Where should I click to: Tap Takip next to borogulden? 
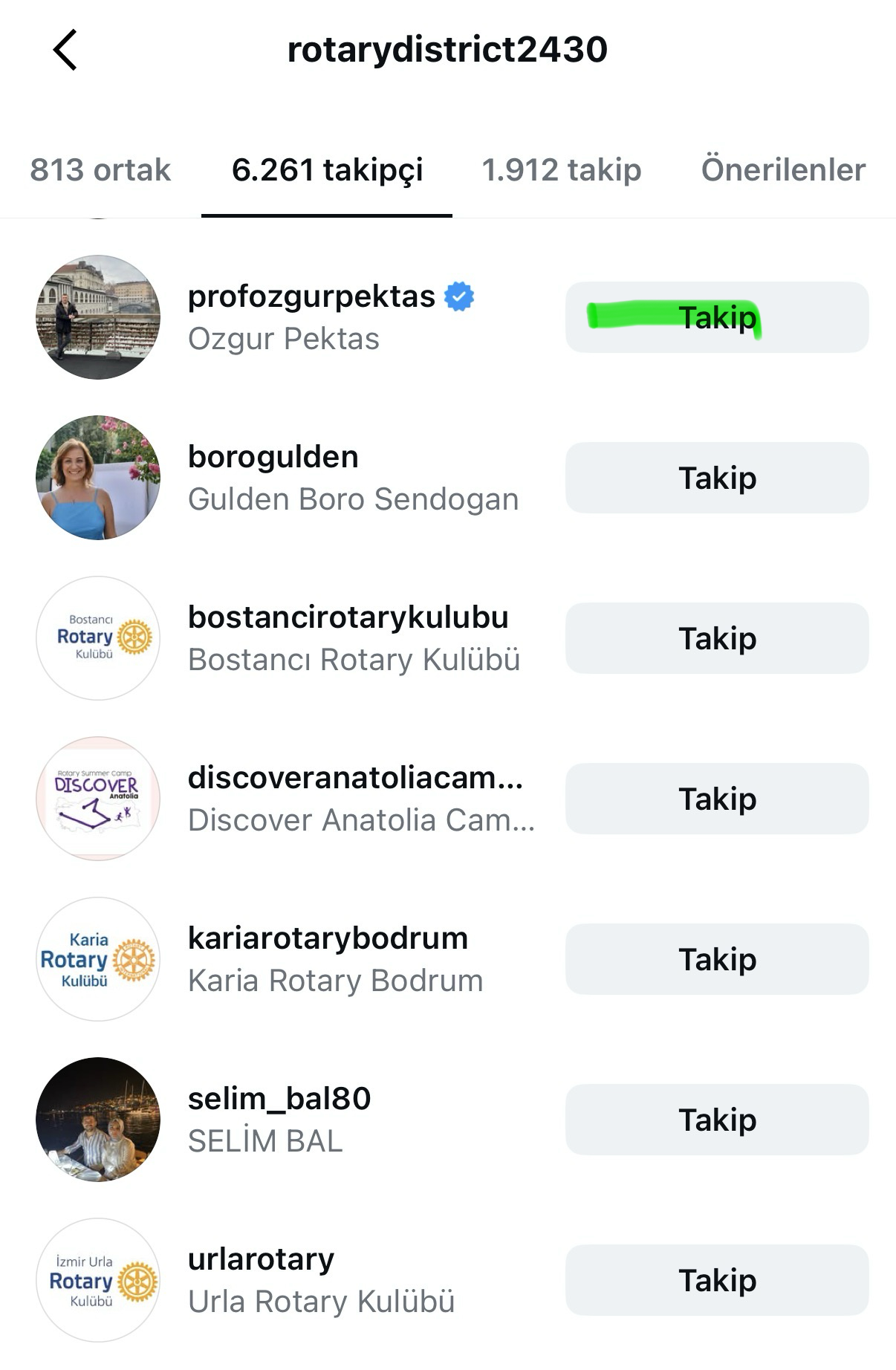(717, 478)
